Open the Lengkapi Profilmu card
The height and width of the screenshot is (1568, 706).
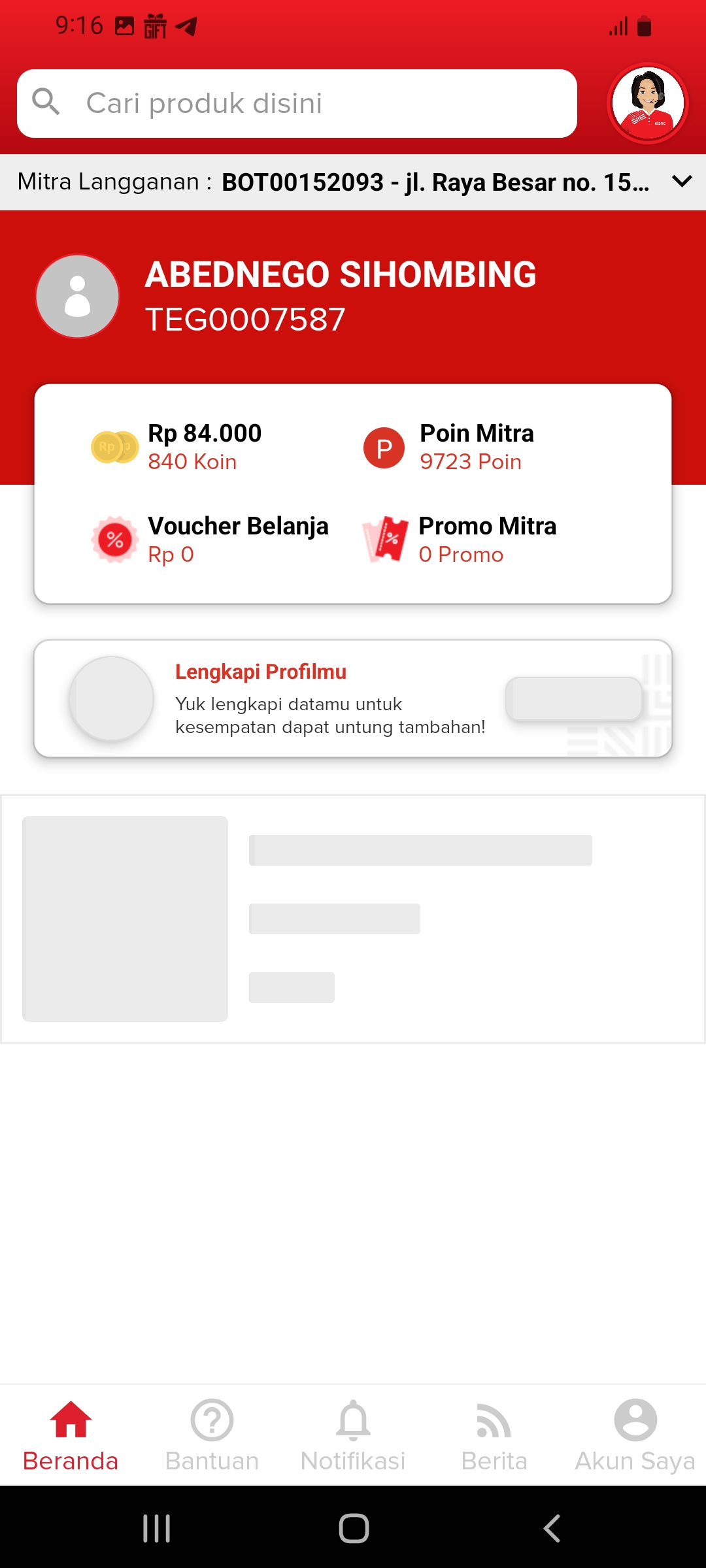353,698
